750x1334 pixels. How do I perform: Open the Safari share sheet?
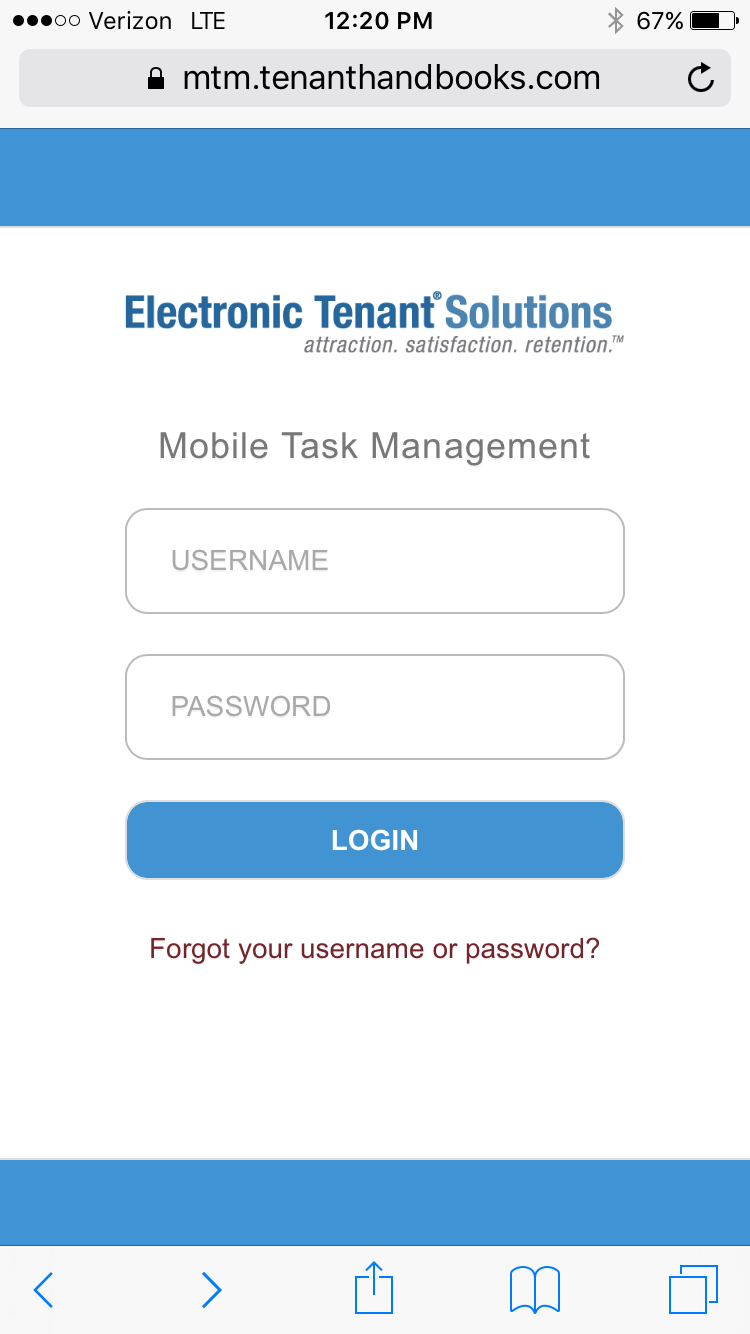(x=374, y=1288)
